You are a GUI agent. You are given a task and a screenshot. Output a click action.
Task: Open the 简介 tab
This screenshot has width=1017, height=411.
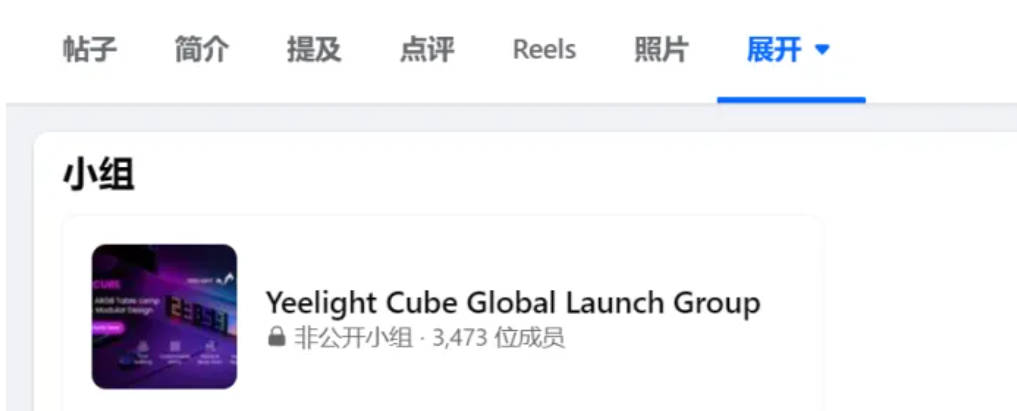(202, 50)
